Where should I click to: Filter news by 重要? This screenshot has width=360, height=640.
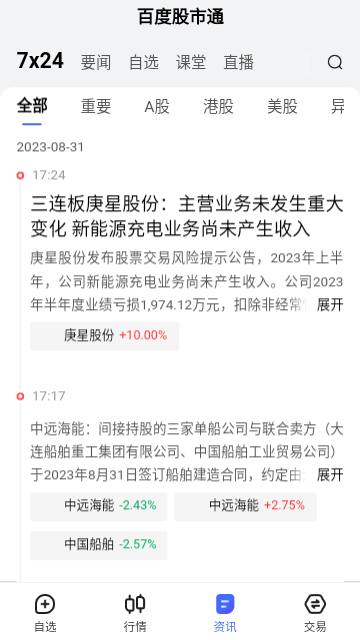(x=96, y=107)
